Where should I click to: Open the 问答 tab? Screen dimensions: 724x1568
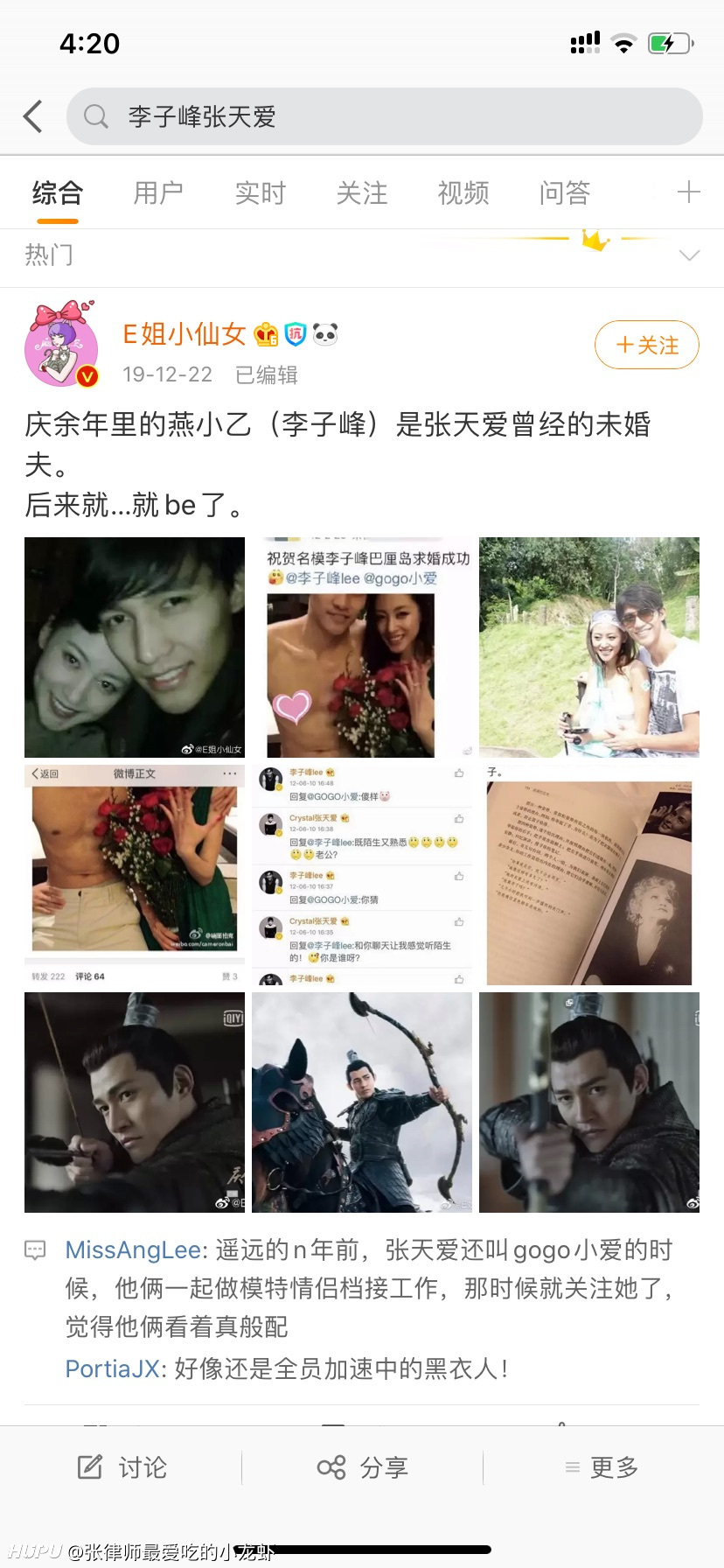pos(565,192)
